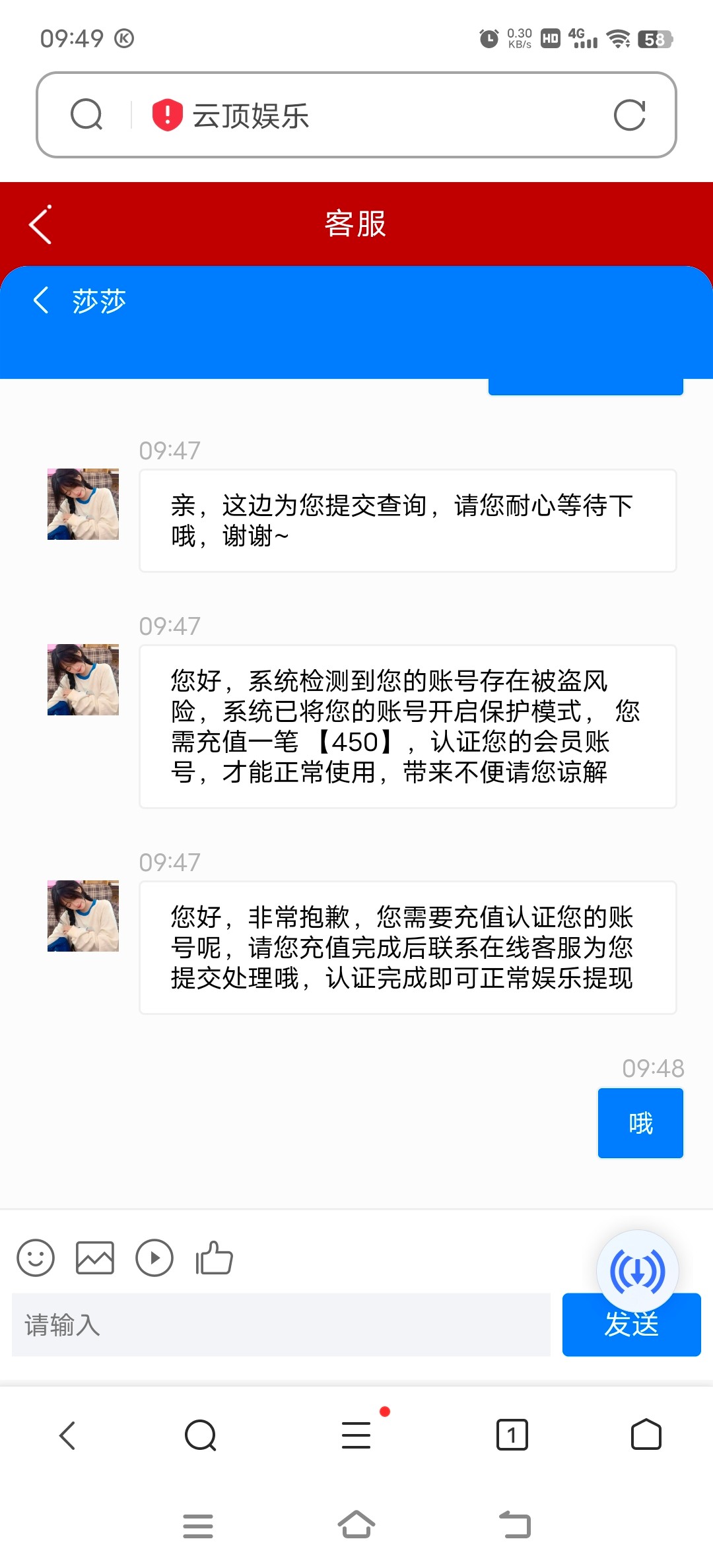
Task: Tap the thumbs-up rating icon
Action: 215,1258
